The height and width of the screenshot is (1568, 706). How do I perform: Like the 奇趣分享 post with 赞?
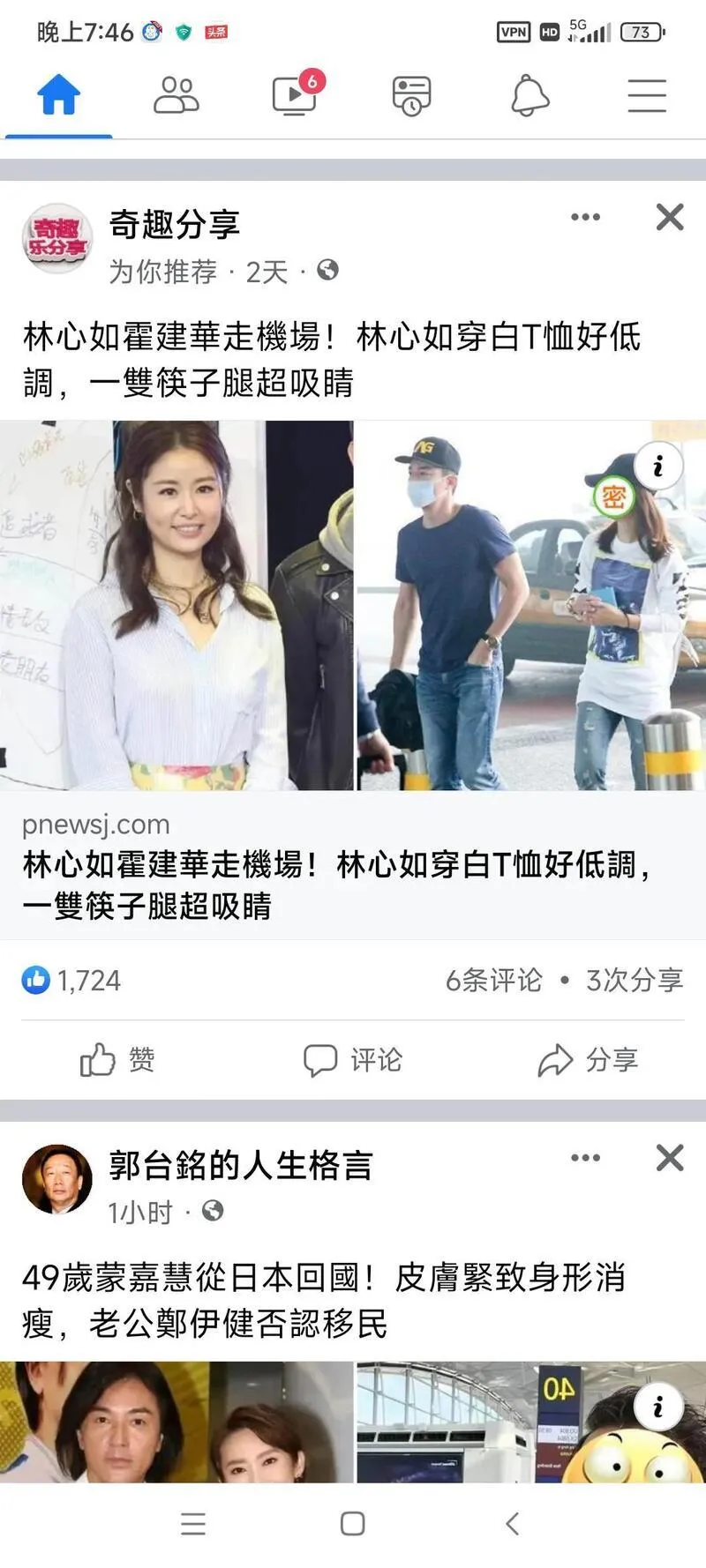[117, 1059]
